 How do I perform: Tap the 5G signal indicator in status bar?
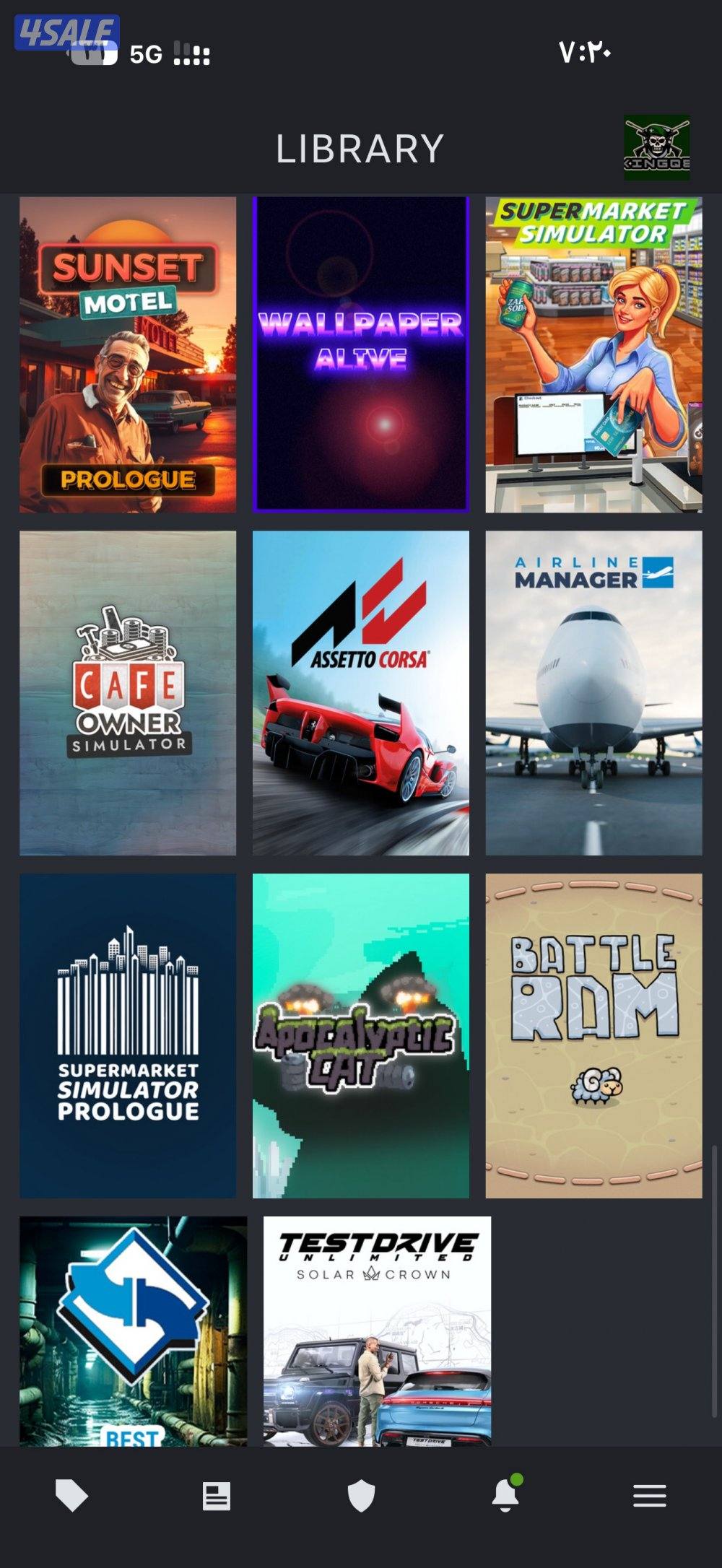(143, 53)
